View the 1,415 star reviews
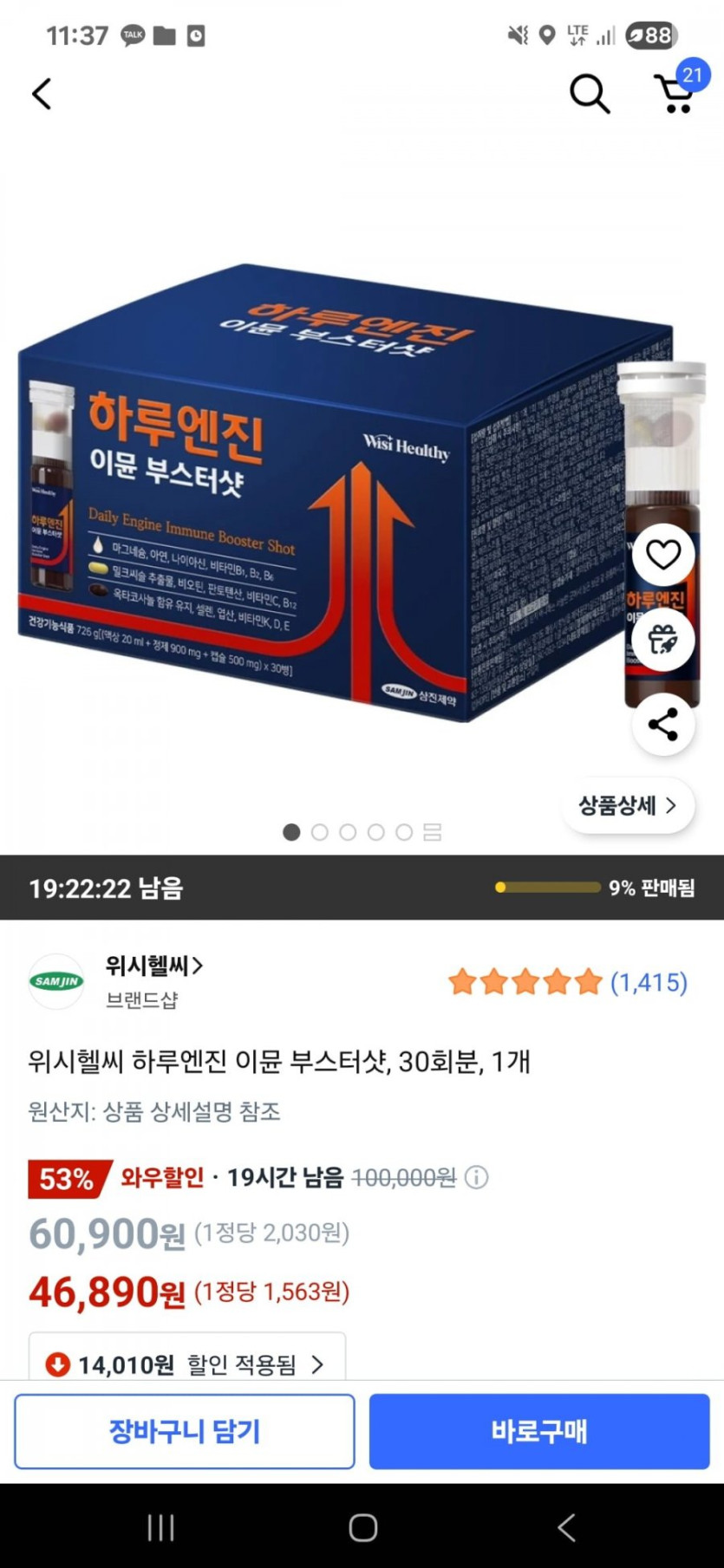This screenshot has height=1568, width=724. 568,982
